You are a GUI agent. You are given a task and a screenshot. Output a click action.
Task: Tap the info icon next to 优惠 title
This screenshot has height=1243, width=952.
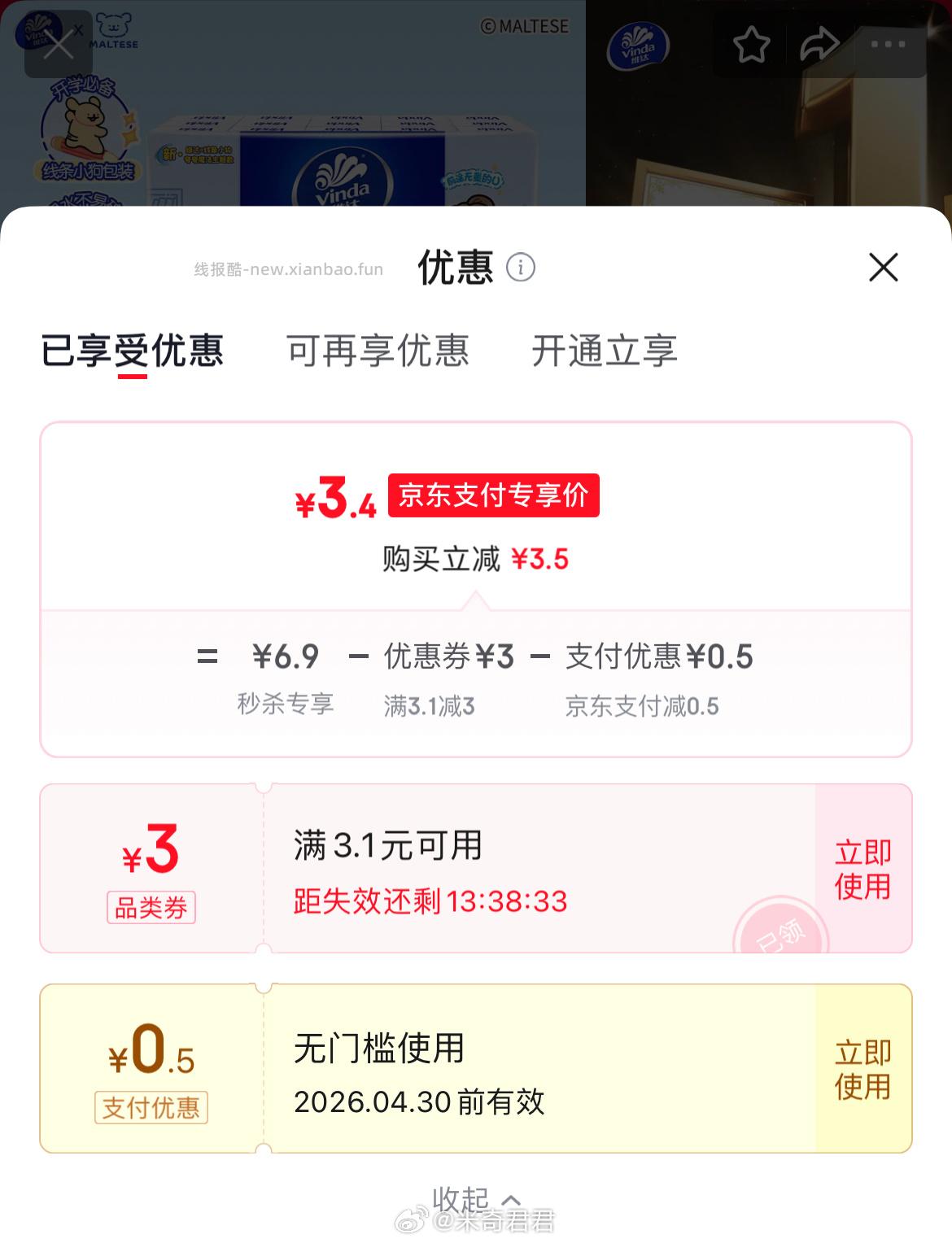pos(521,268)
